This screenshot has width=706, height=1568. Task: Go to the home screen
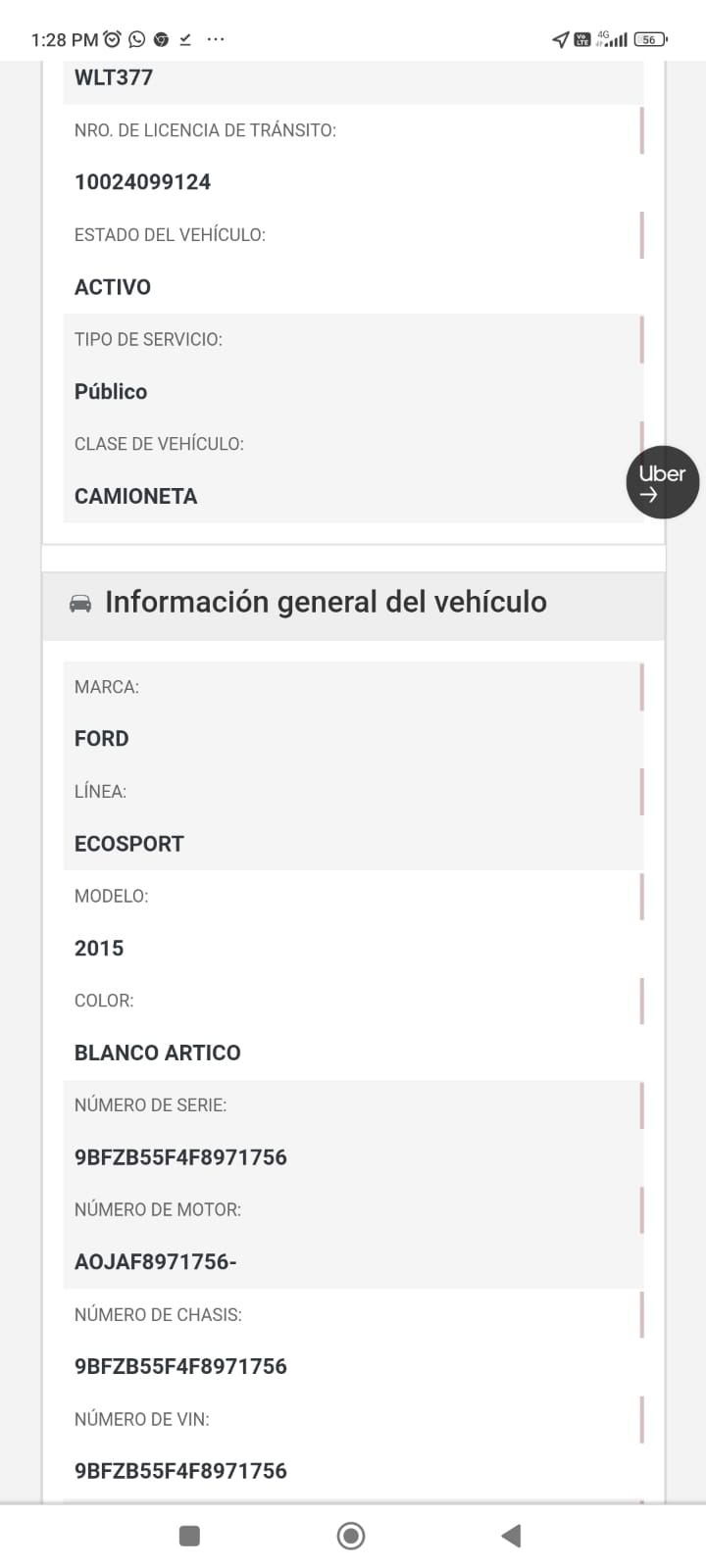[351, 1535]
